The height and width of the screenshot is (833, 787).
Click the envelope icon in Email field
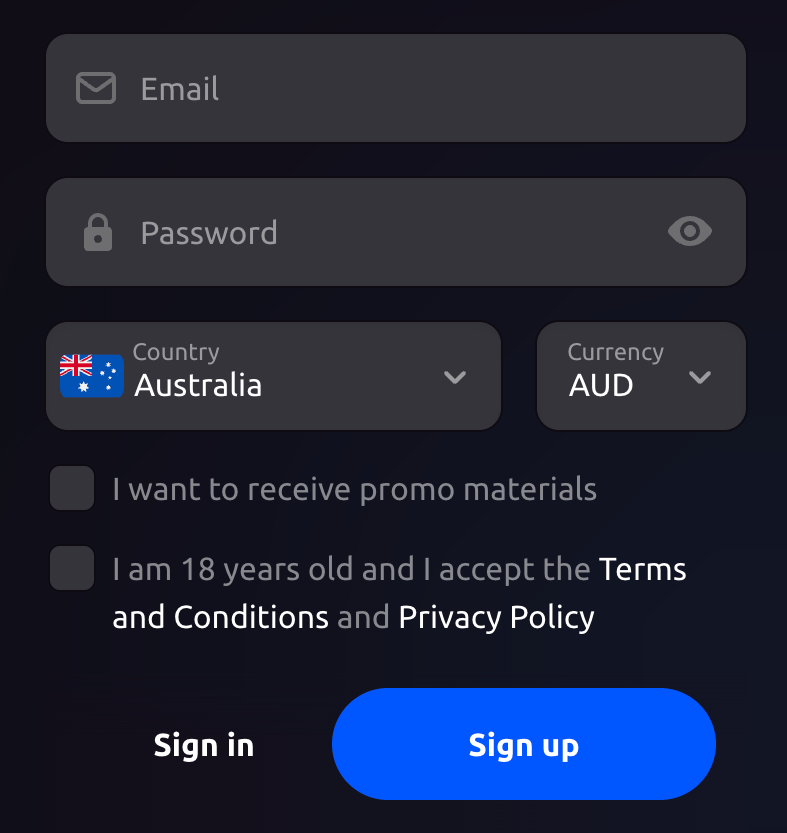click(x=95, y=88)
